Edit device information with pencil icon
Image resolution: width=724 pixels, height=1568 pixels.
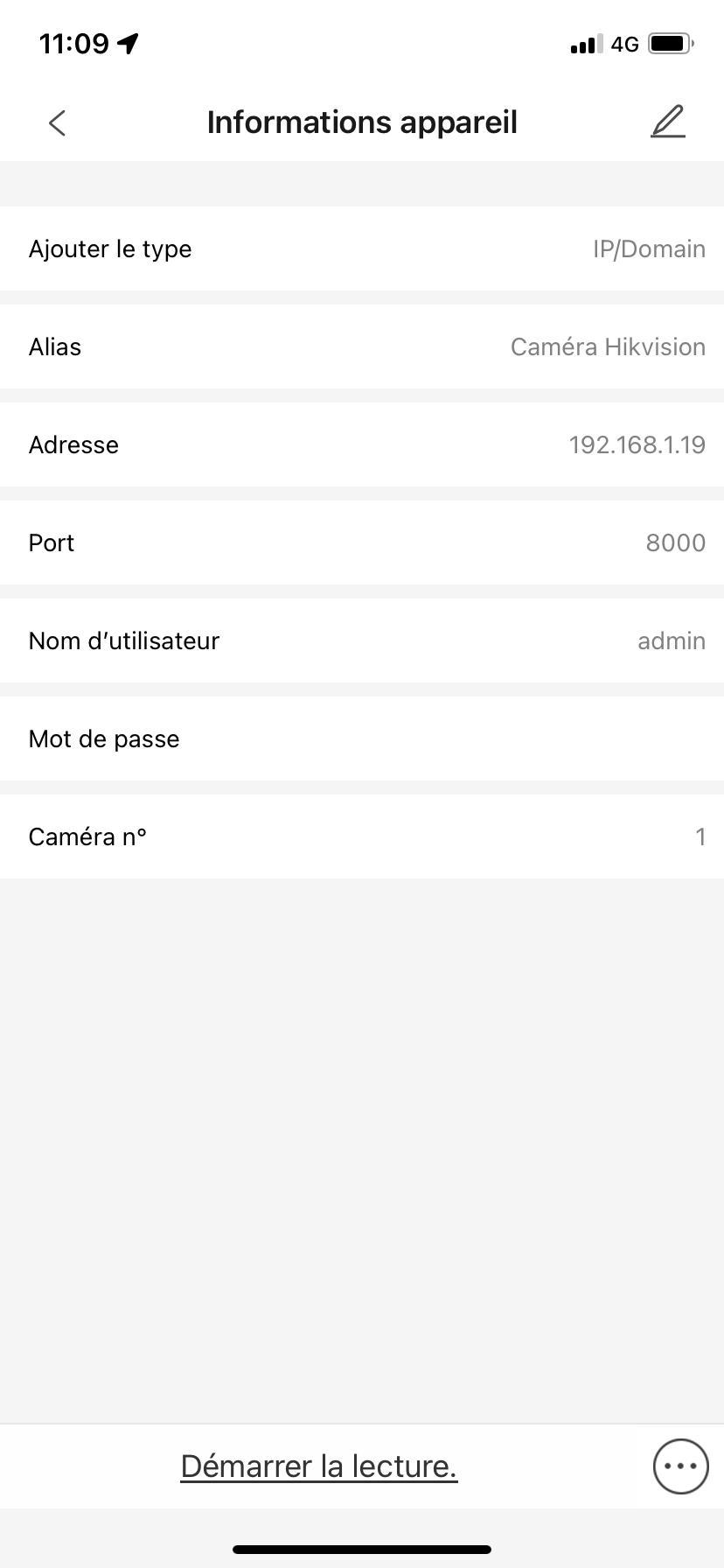pos(668,122)
